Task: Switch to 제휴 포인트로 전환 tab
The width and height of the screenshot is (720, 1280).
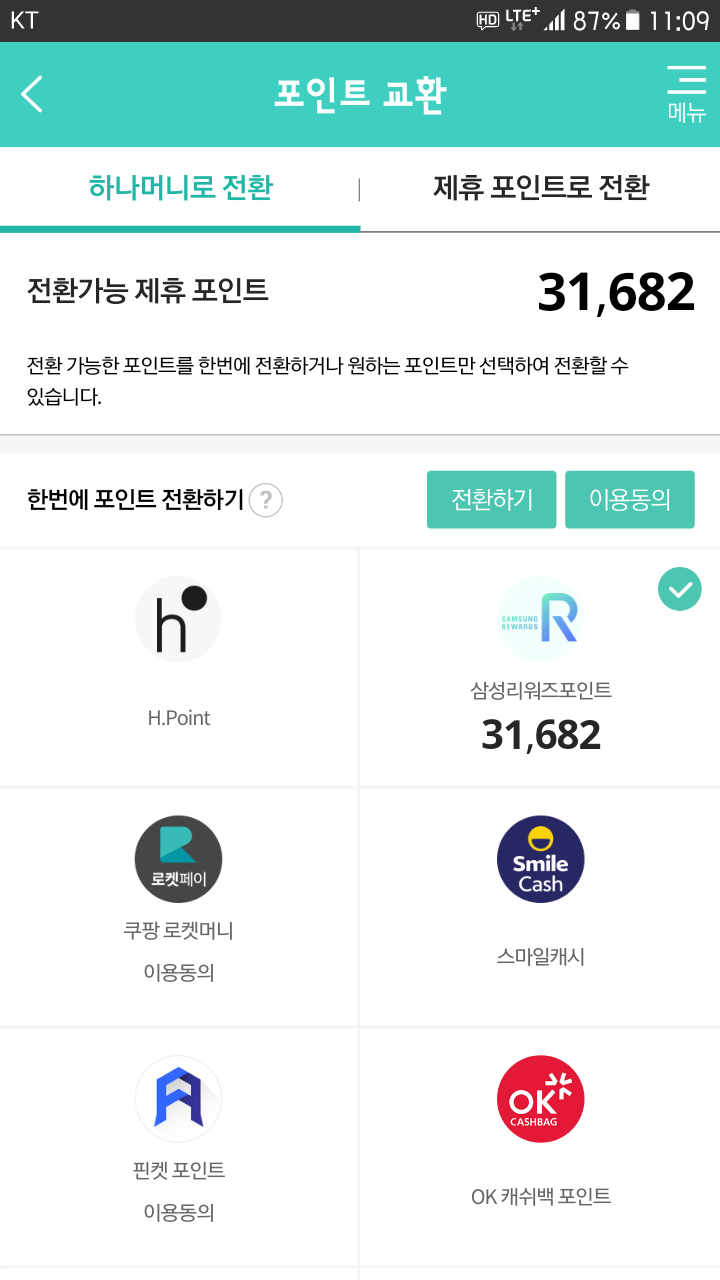Action: (x=541, y=188)
